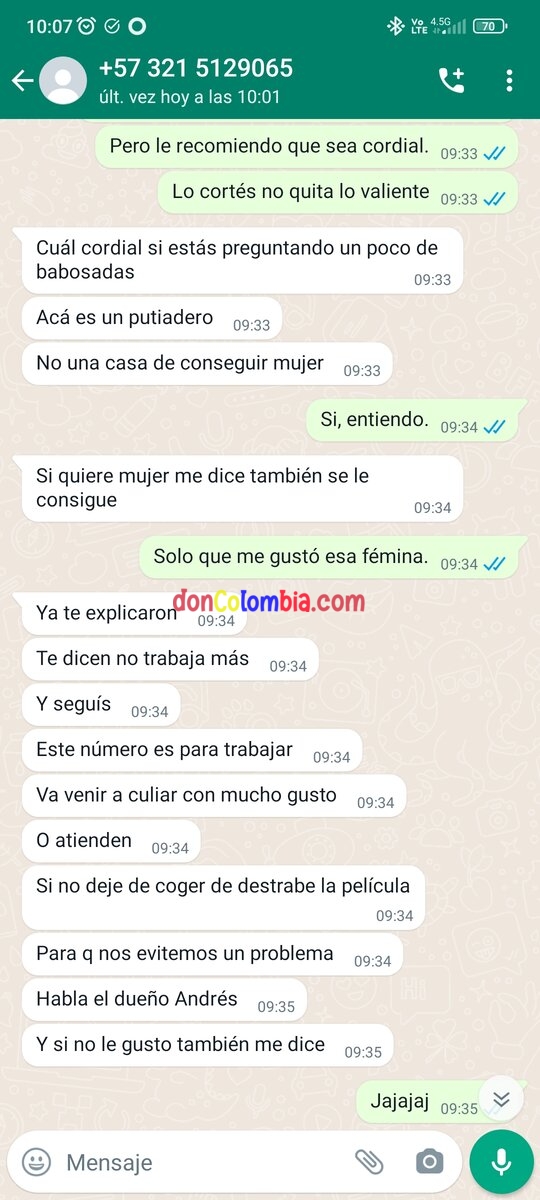Focus the Mensaje text field
This screenshot has height=1200, width=540.
click(x=200, y=1162)
